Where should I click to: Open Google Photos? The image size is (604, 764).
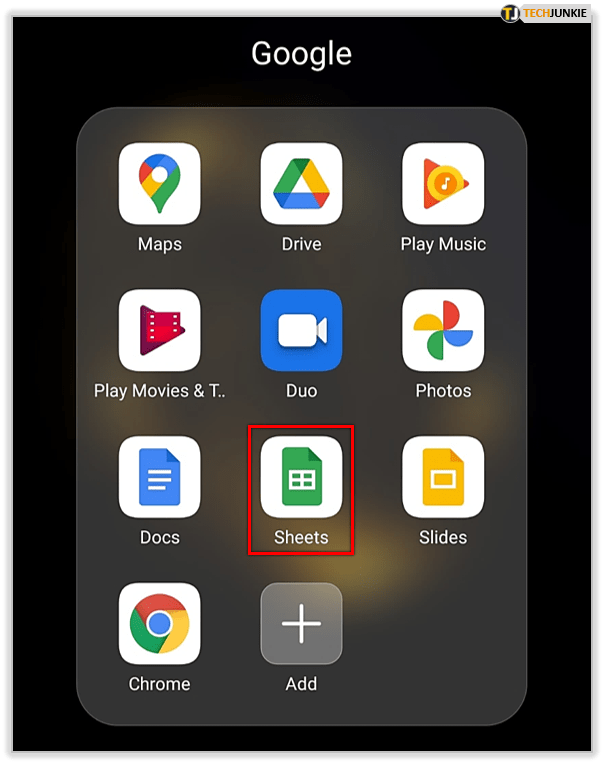click(x=443, y=331)
